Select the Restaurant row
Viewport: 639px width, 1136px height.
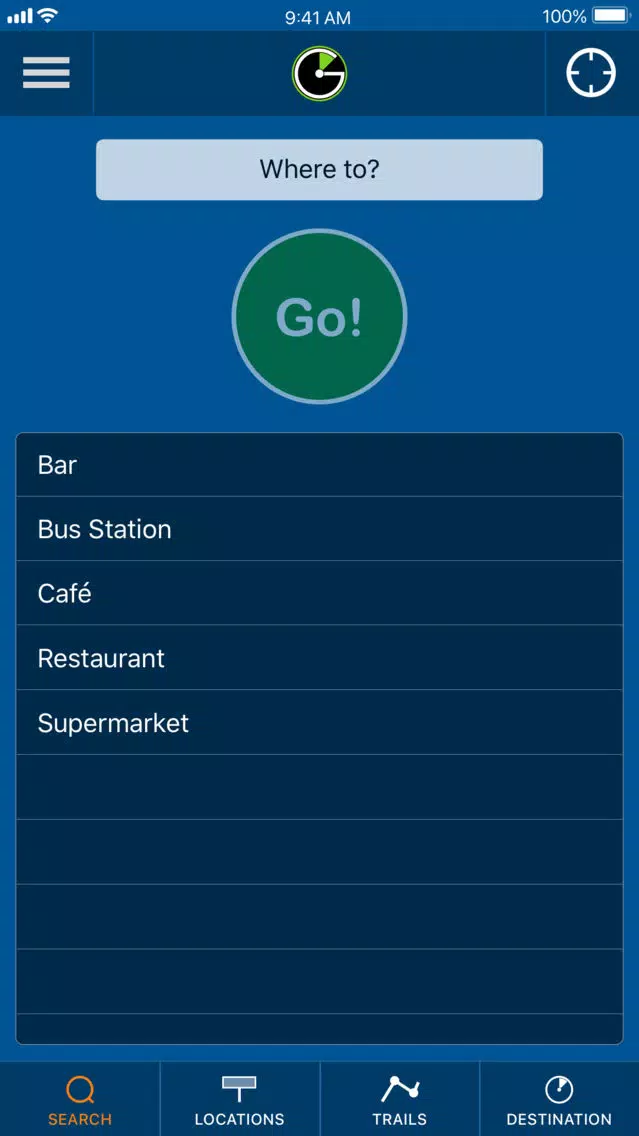(x=319, y=658)
